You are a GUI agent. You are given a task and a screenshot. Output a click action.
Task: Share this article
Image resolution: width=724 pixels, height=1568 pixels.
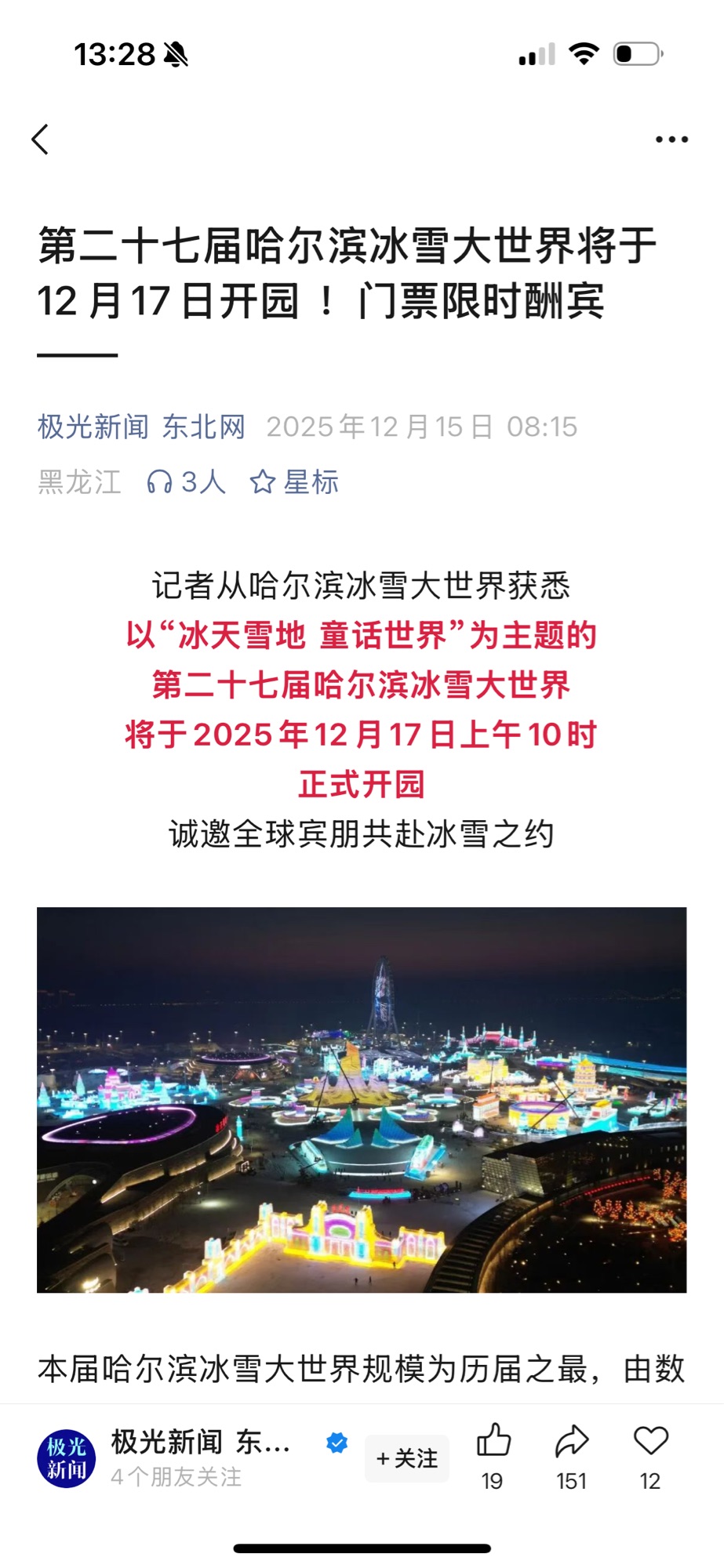tap(572, 1443)
